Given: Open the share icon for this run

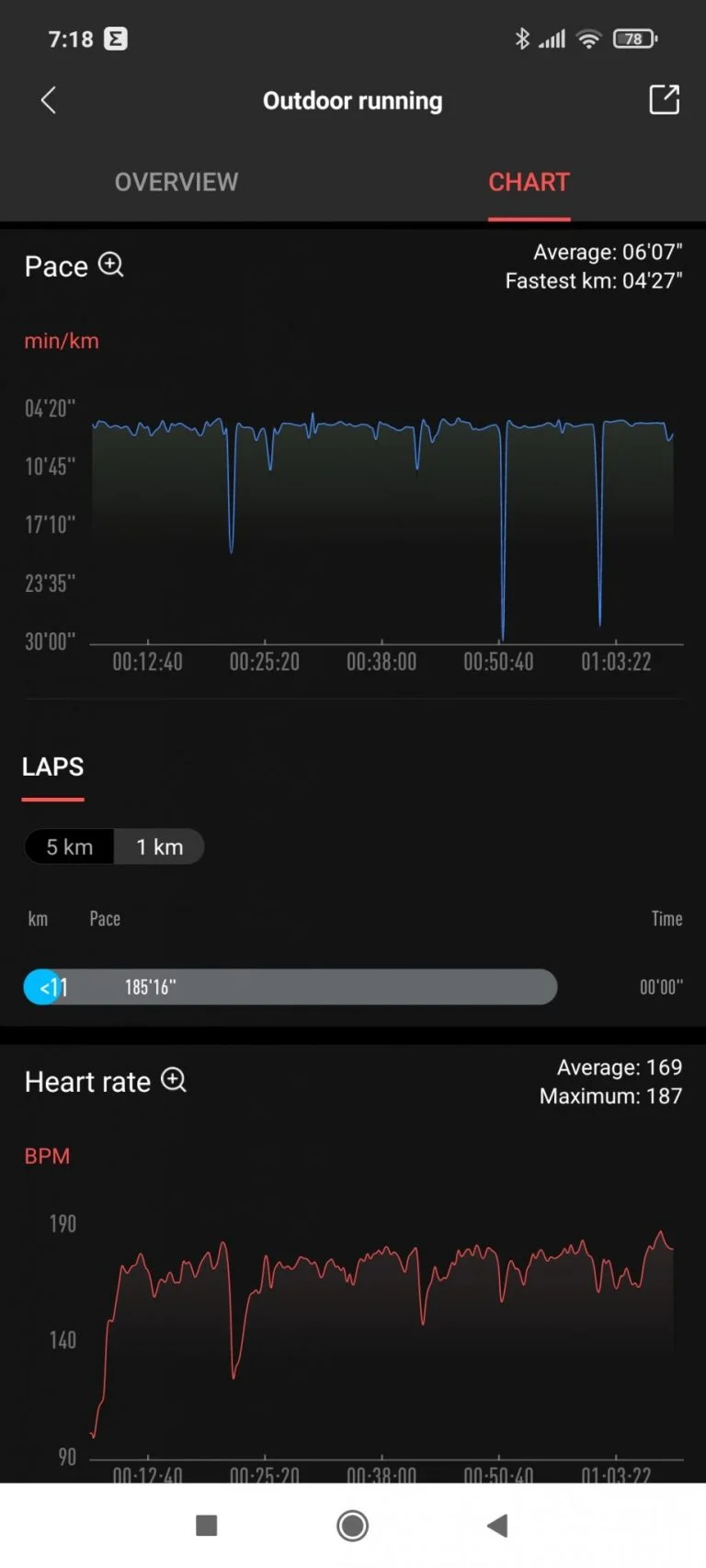Looking at the screenshot, I should [x=664, y=100].
